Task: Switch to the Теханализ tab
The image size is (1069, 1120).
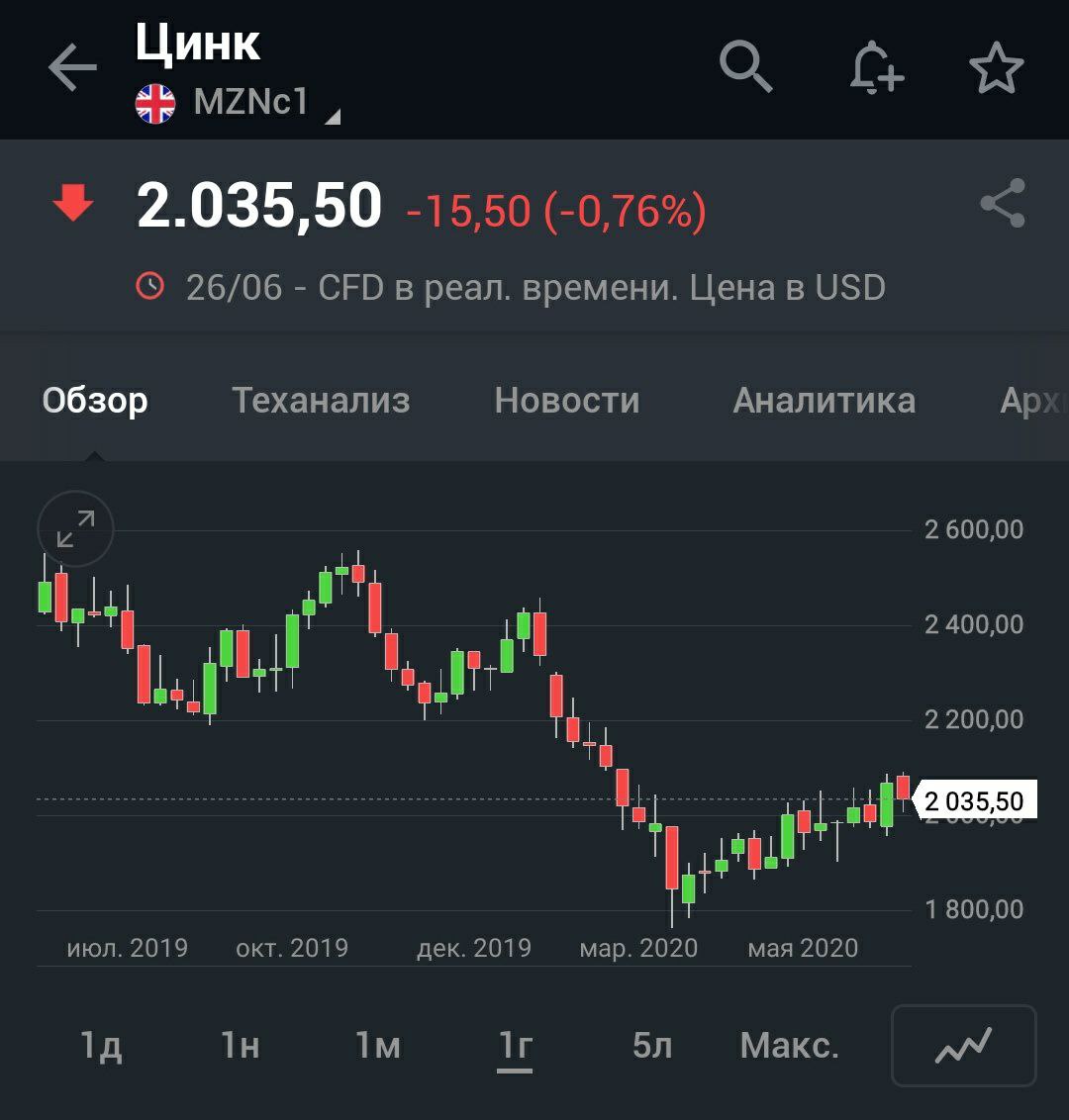Action: click(x=321, y=401)
